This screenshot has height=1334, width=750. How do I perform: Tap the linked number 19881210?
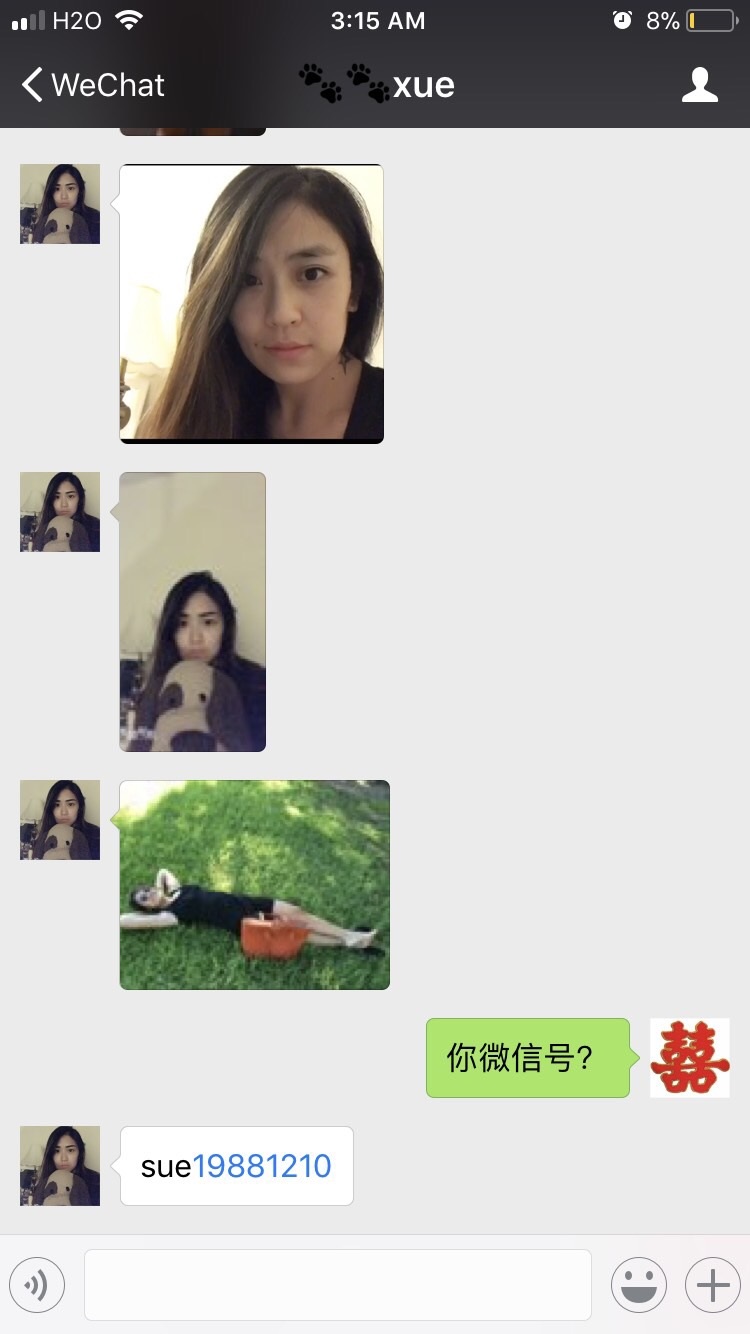pyautogui.click(x=262, y=1166)
